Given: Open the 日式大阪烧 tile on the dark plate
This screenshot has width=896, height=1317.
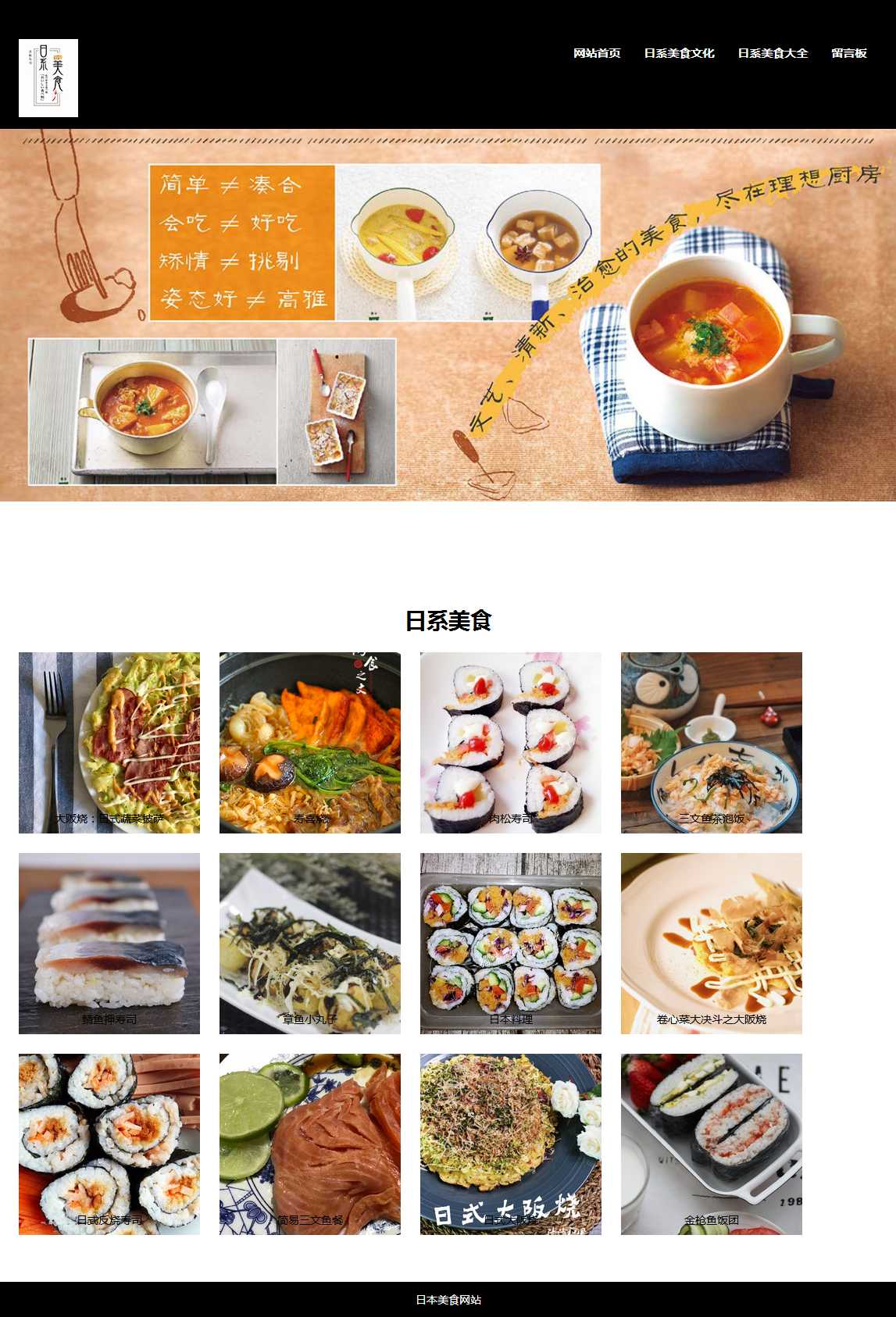Looking at the screenshot, I should click(x=511, y=1144).
